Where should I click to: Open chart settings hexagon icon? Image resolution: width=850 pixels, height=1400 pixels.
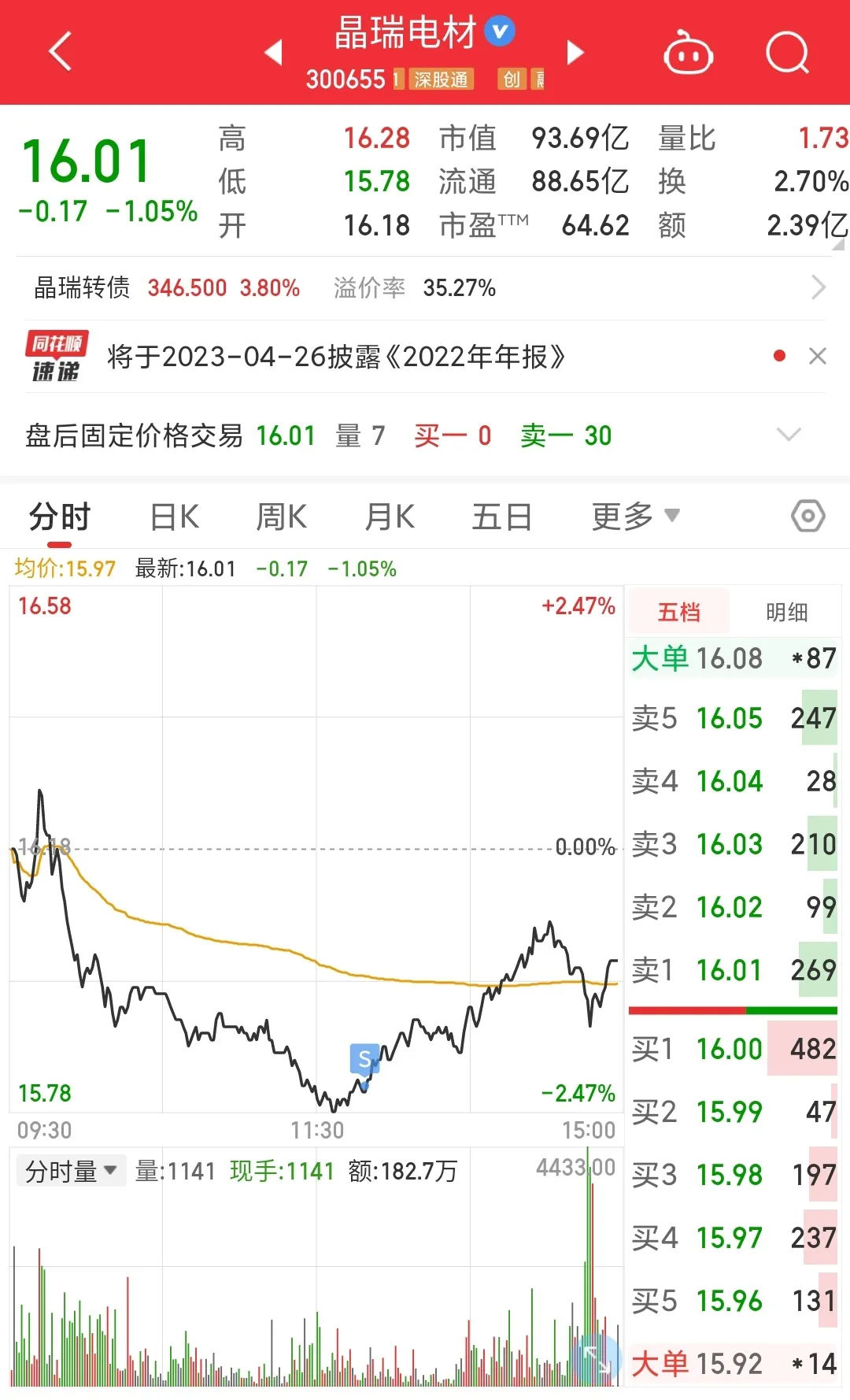point(808,517)
